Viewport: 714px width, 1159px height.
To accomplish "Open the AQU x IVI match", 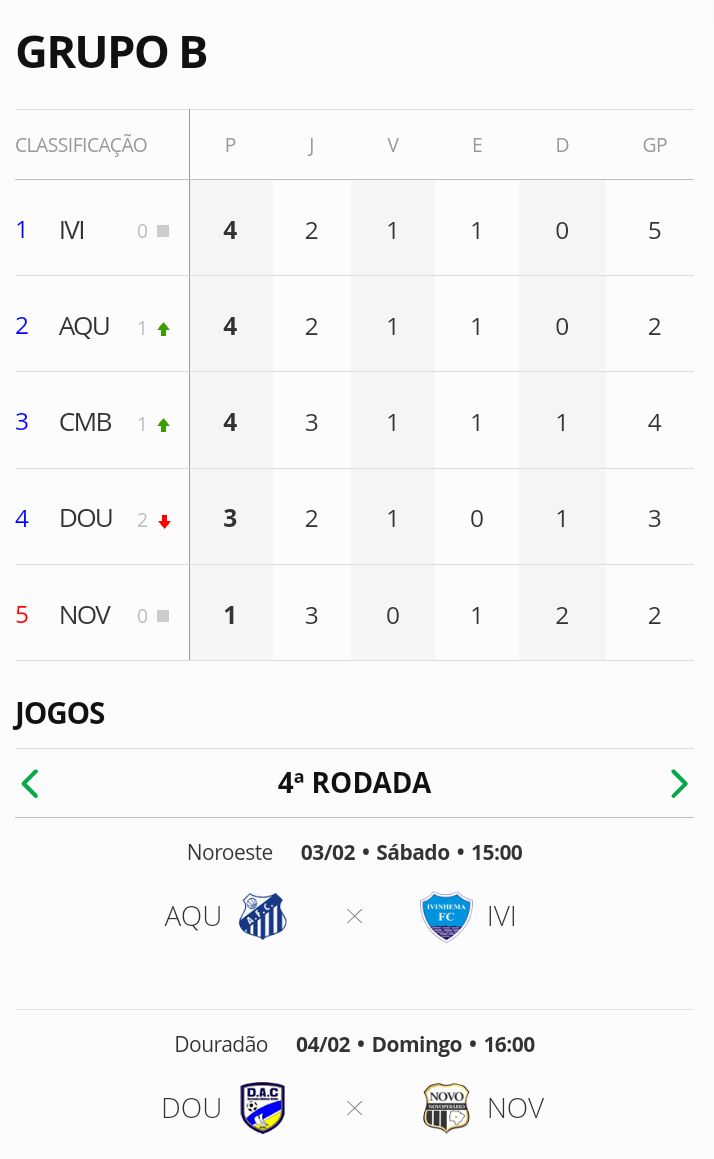I will pos(354,916).
